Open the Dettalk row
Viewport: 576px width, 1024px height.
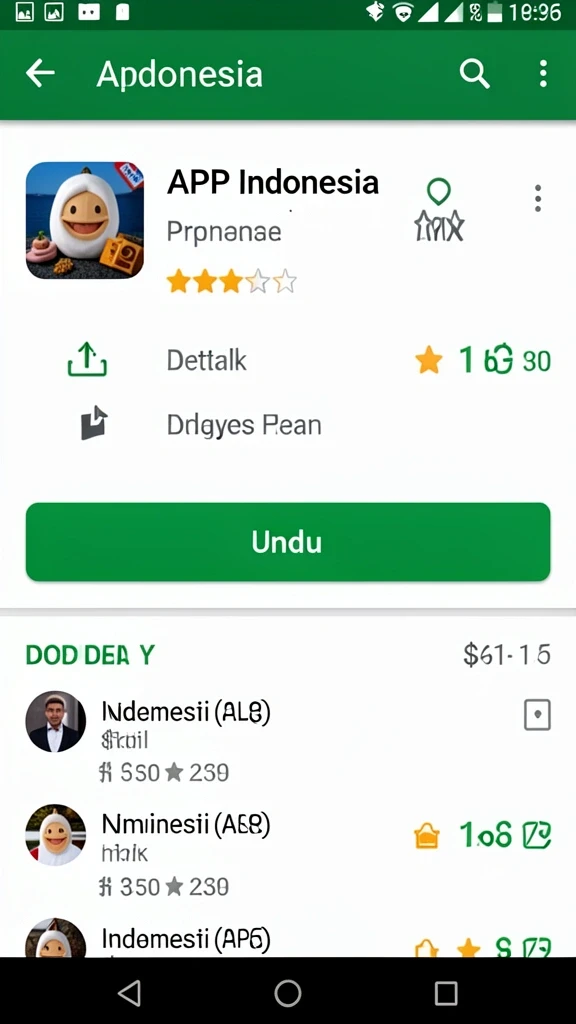(x=288, y=360)
